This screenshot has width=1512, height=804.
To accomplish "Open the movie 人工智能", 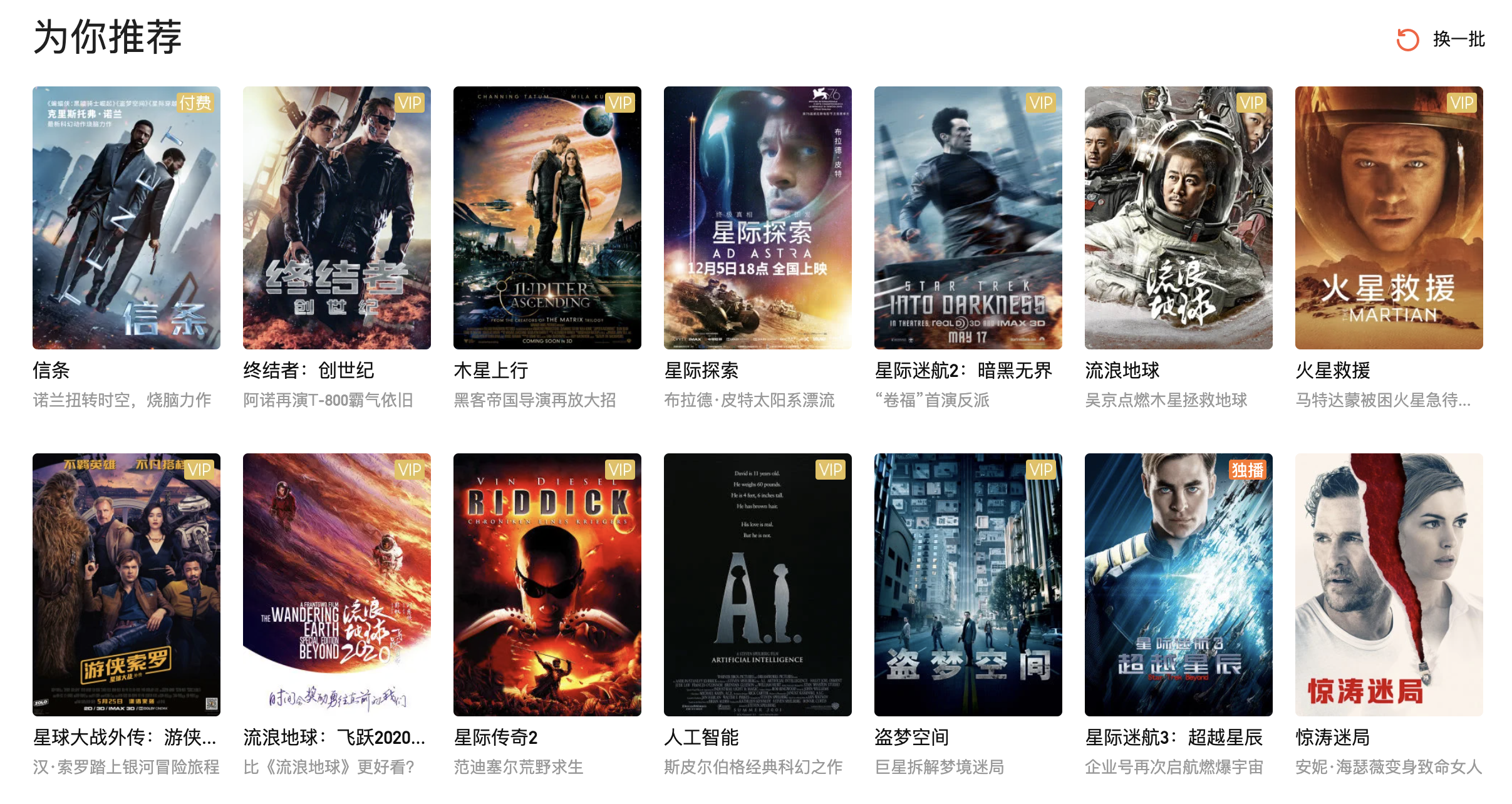I will [x=758, y=585].
